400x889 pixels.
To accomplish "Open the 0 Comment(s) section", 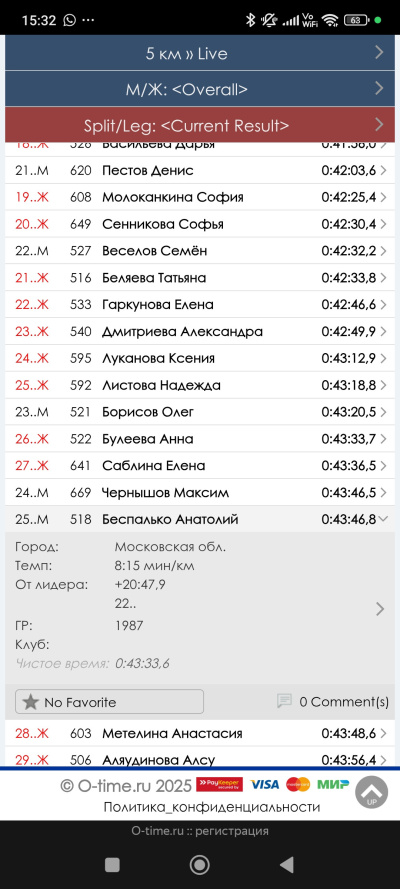I will 333,702.
